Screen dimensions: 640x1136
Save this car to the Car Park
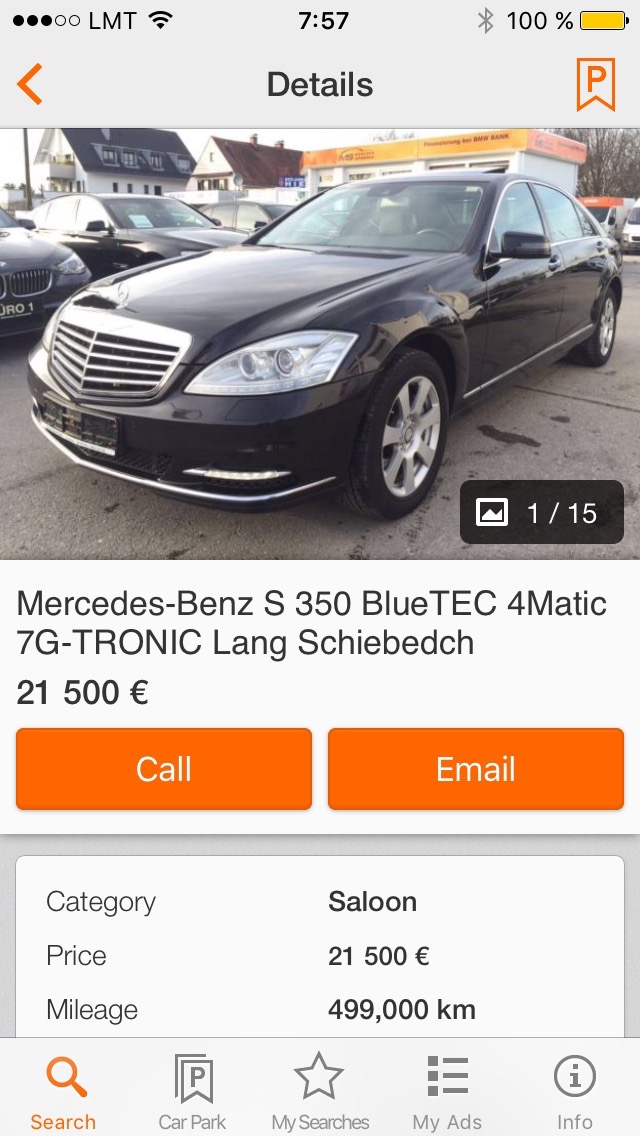tap(596, 85)
